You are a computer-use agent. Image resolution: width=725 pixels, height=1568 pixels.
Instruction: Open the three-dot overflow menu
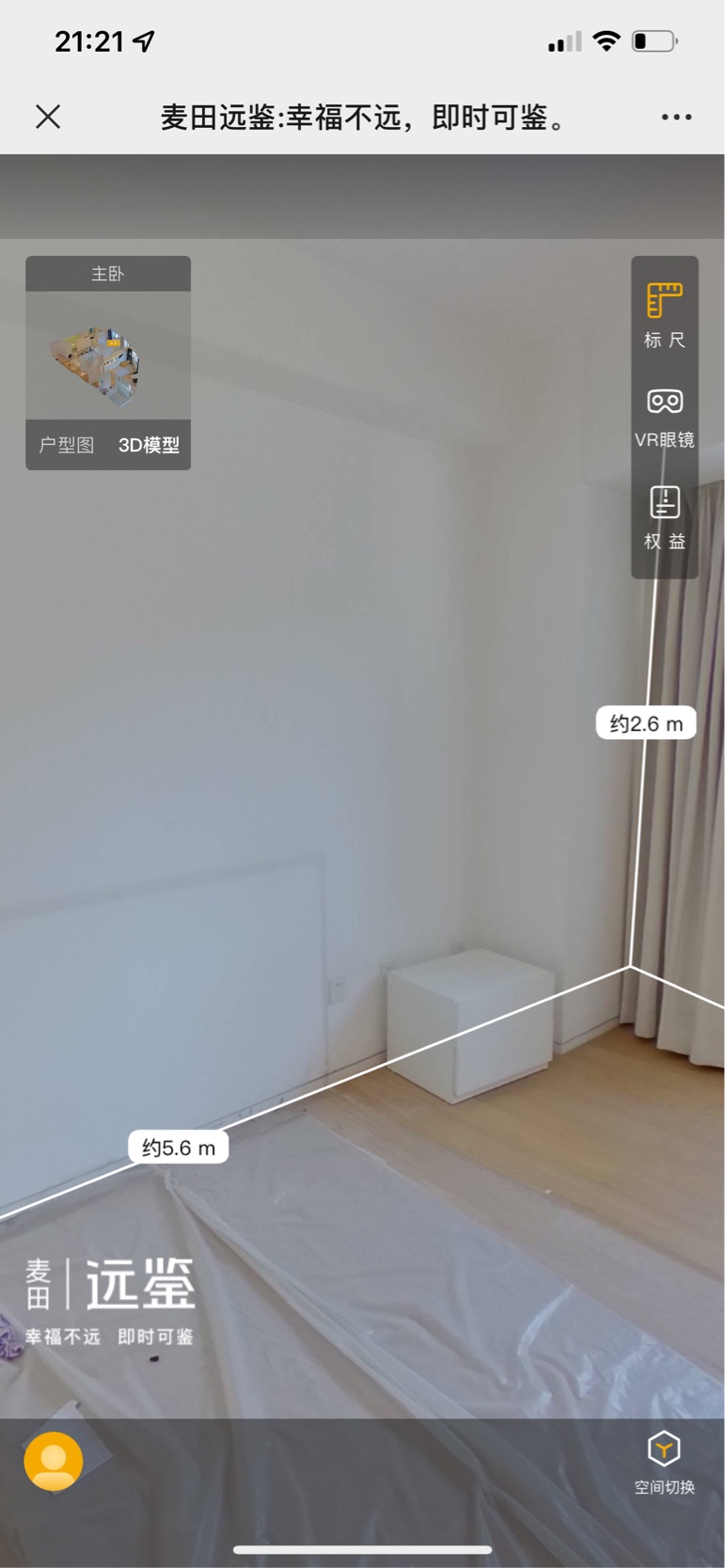(676, 117)
